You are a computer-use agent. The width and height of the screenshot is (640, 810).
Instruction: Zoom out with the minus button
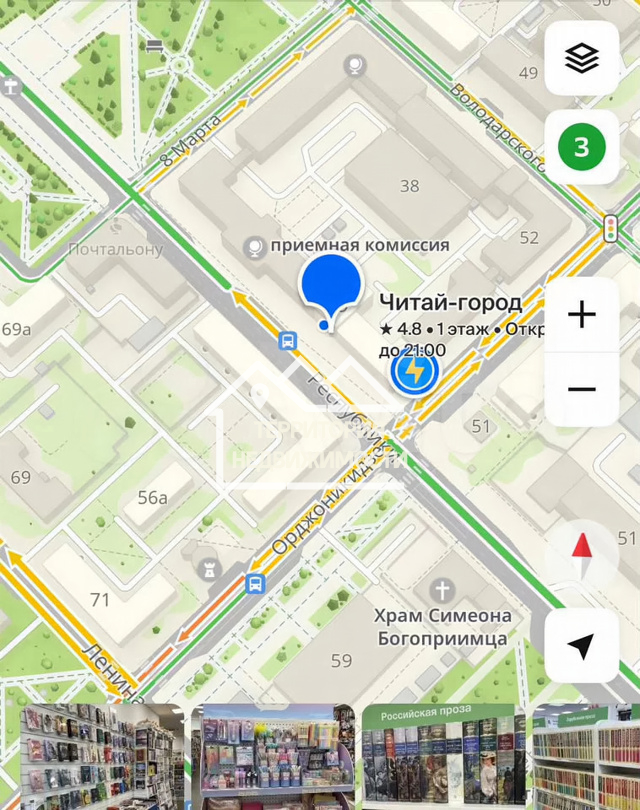582,389
